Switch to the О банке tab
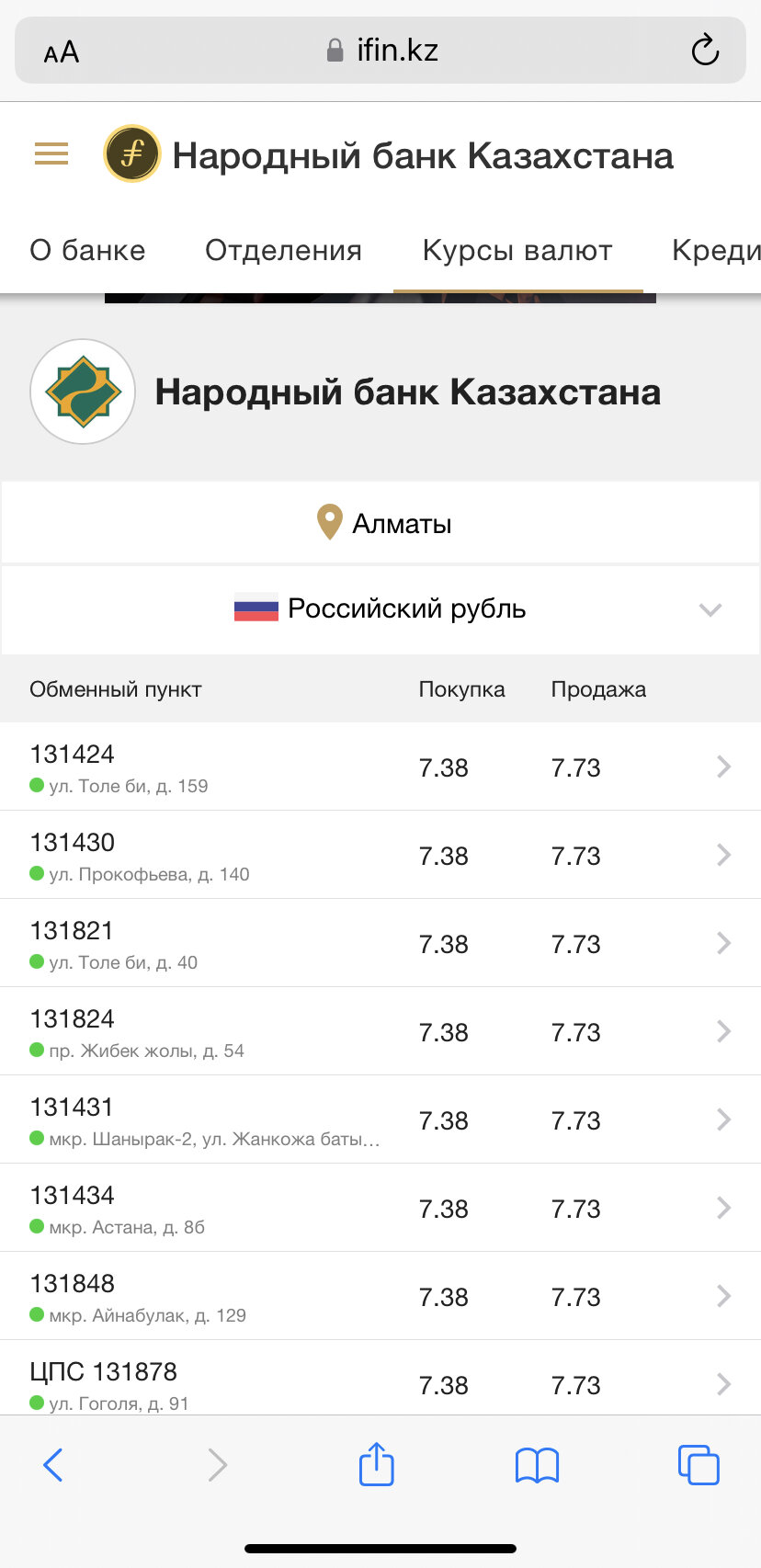The height and width of the screenshot is (1568, 761). pyautogui.click(x=87, y=250)
